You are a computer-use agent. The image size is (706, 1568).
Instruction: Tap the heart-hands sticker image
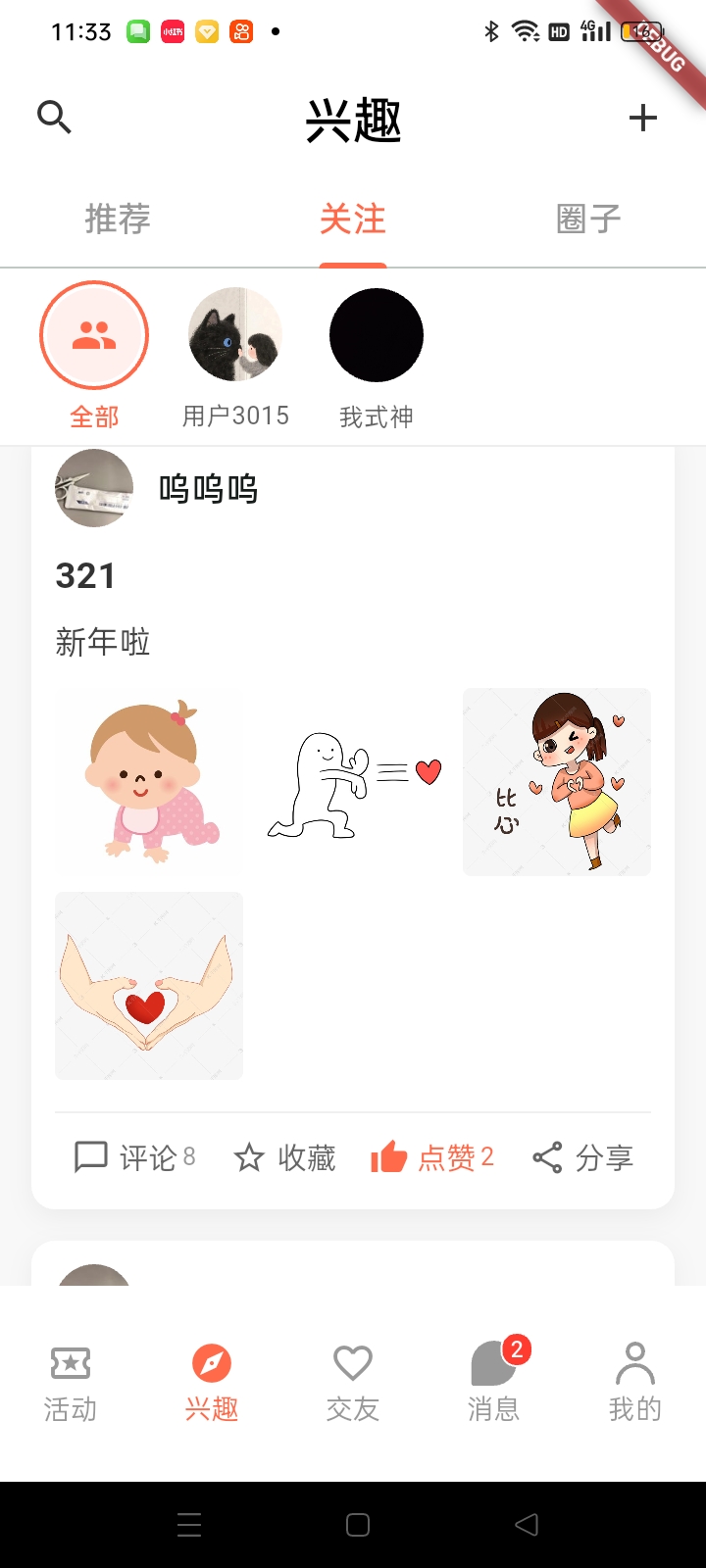[148, 985]
